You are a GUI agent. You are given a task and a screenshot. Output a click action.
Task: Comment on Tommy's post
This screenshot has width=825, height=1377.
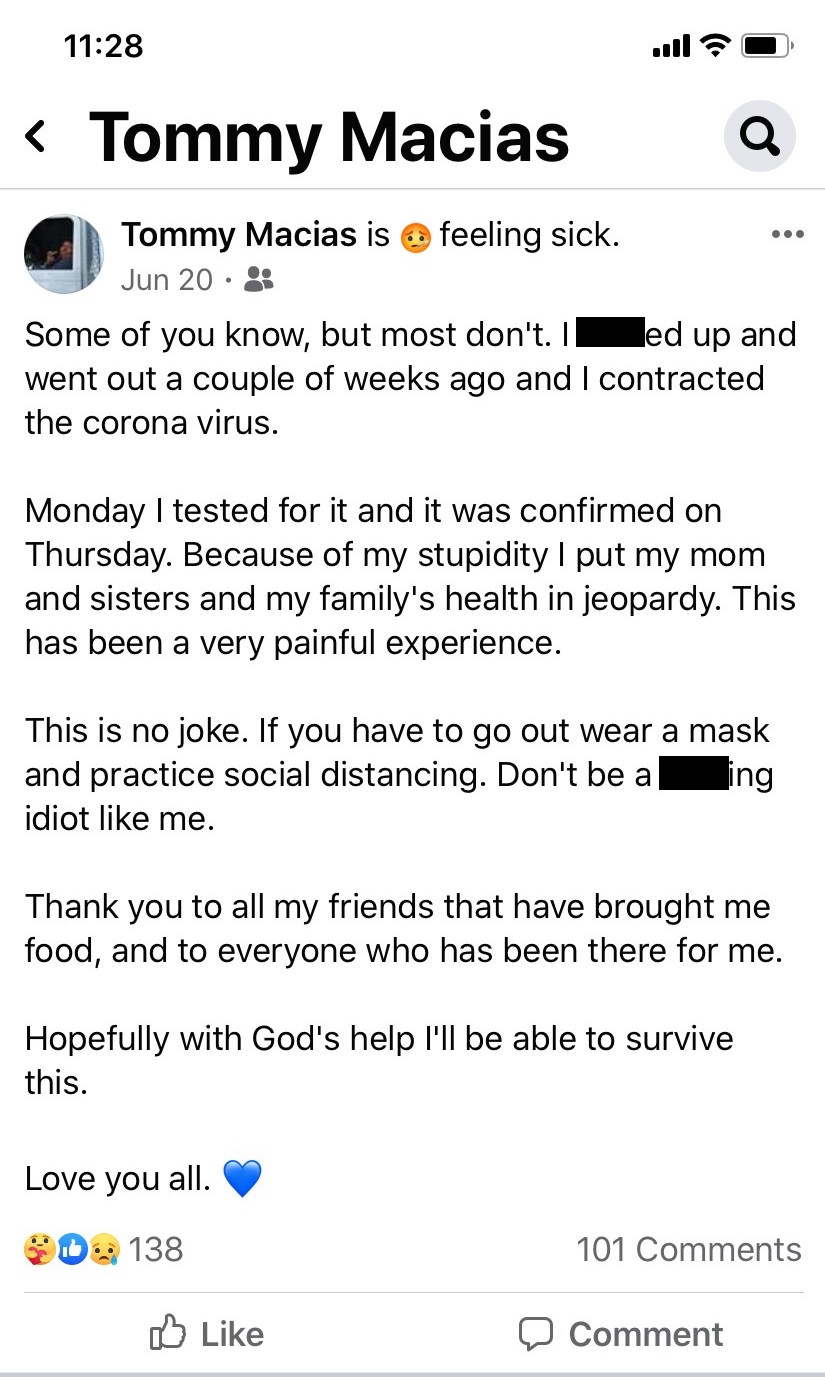620,1334
